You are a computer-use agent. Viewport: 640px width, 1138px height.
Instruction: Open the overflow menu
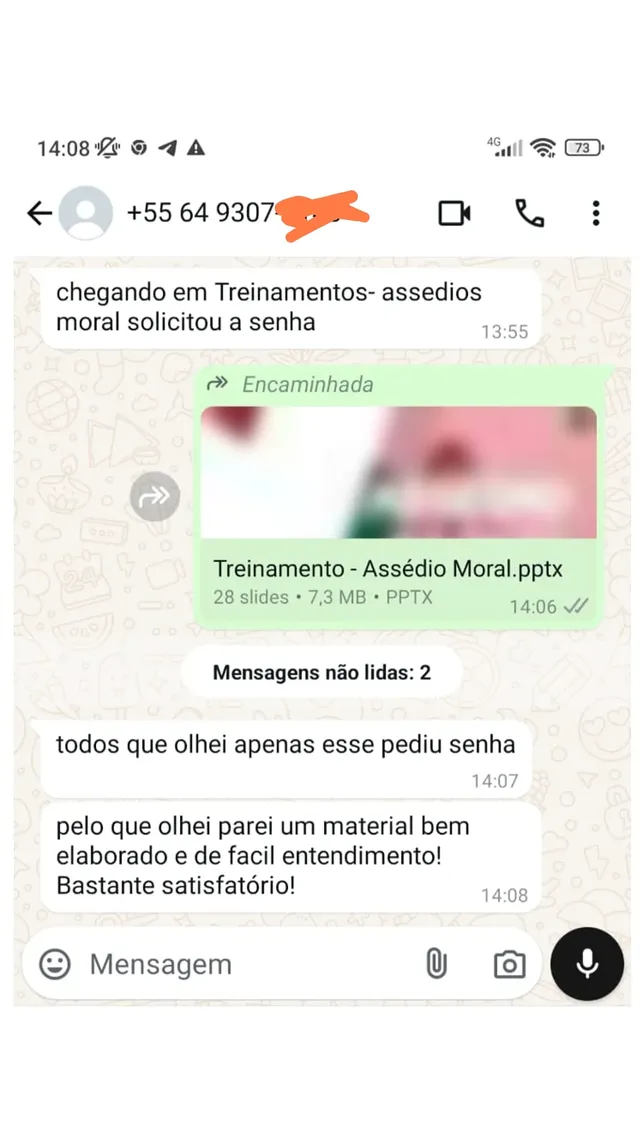pos(595,213)
